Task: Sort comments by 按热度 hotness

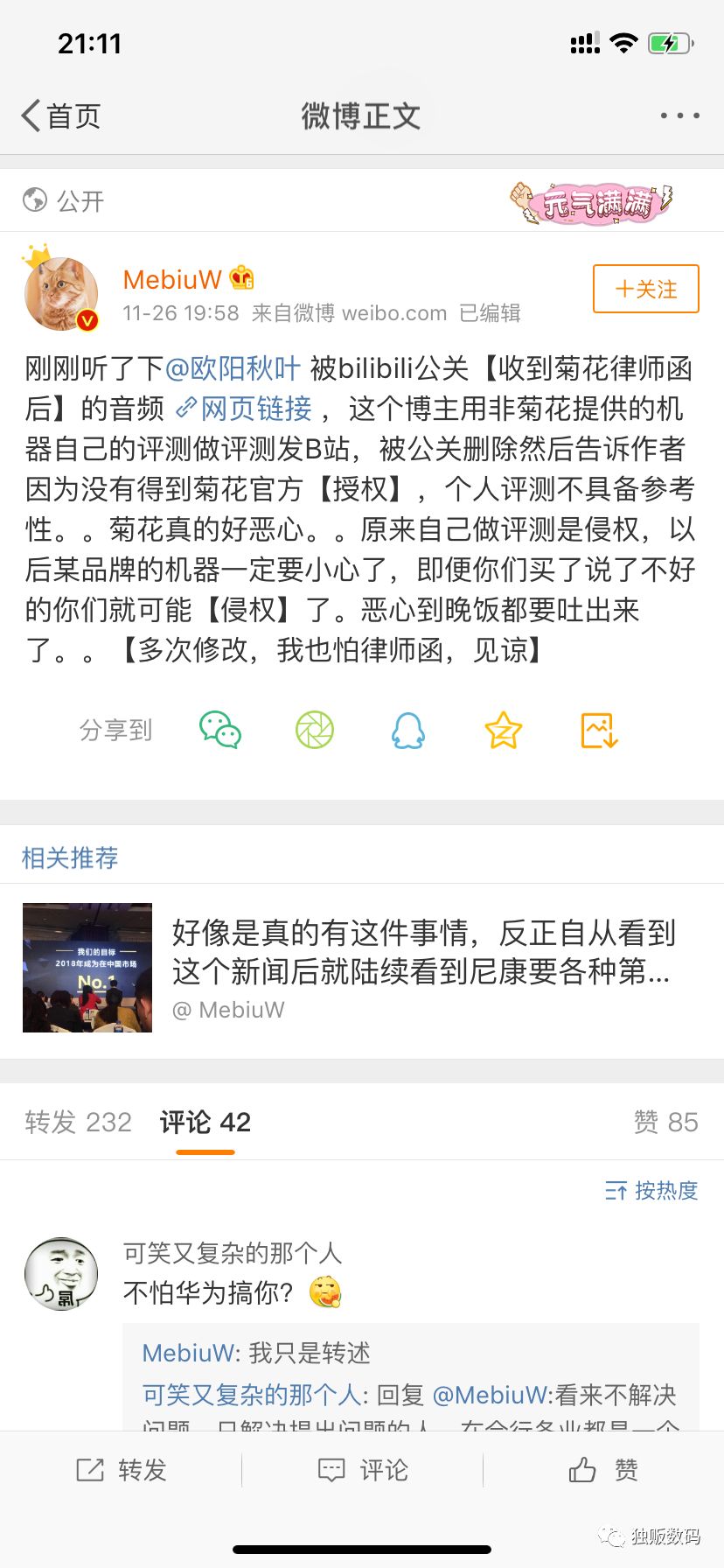Action: (652, 1190)
